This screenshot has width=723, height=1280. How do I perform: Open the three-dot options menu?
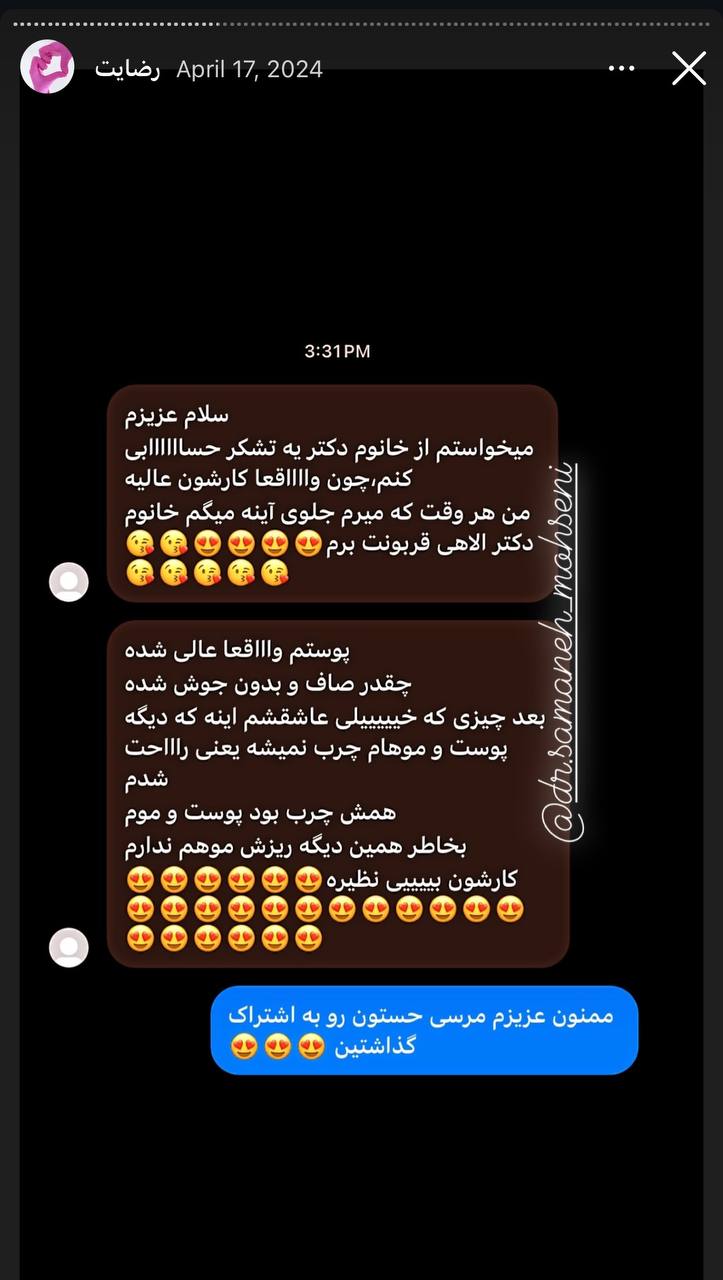coord(621,69)
